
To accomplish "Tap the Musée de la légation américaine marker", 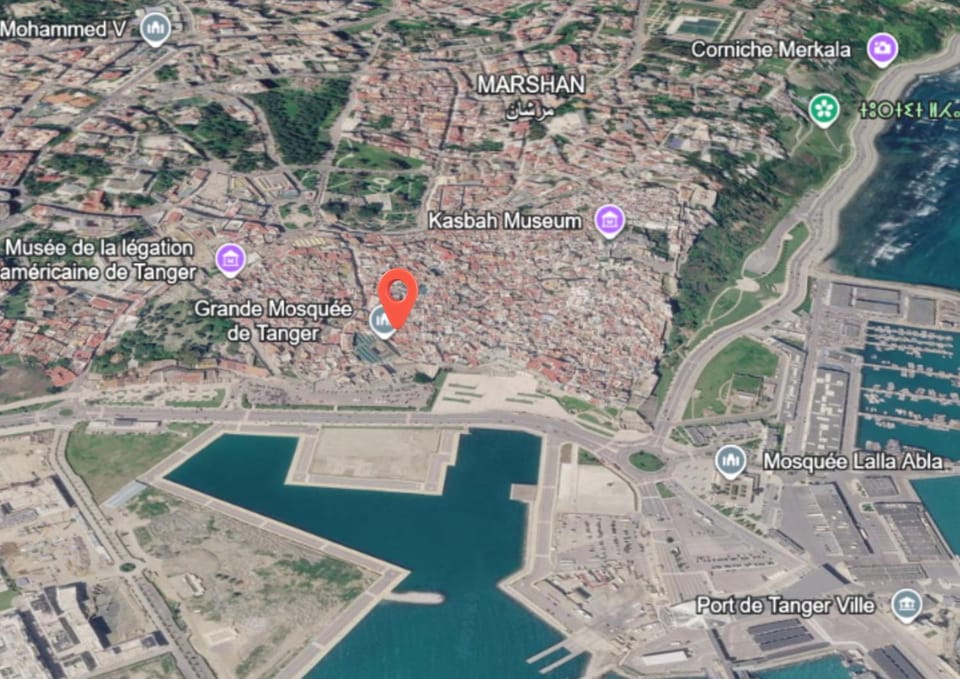I will click(x=230, y=259).
